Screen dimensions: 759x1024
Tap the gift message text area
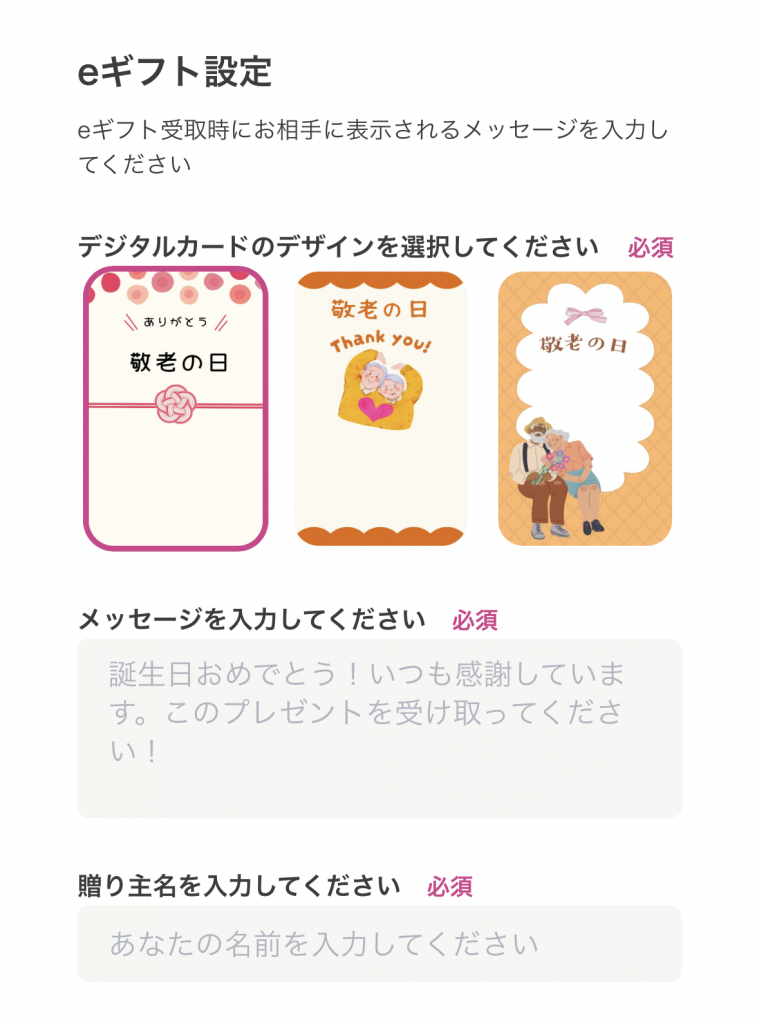point(380,728)
